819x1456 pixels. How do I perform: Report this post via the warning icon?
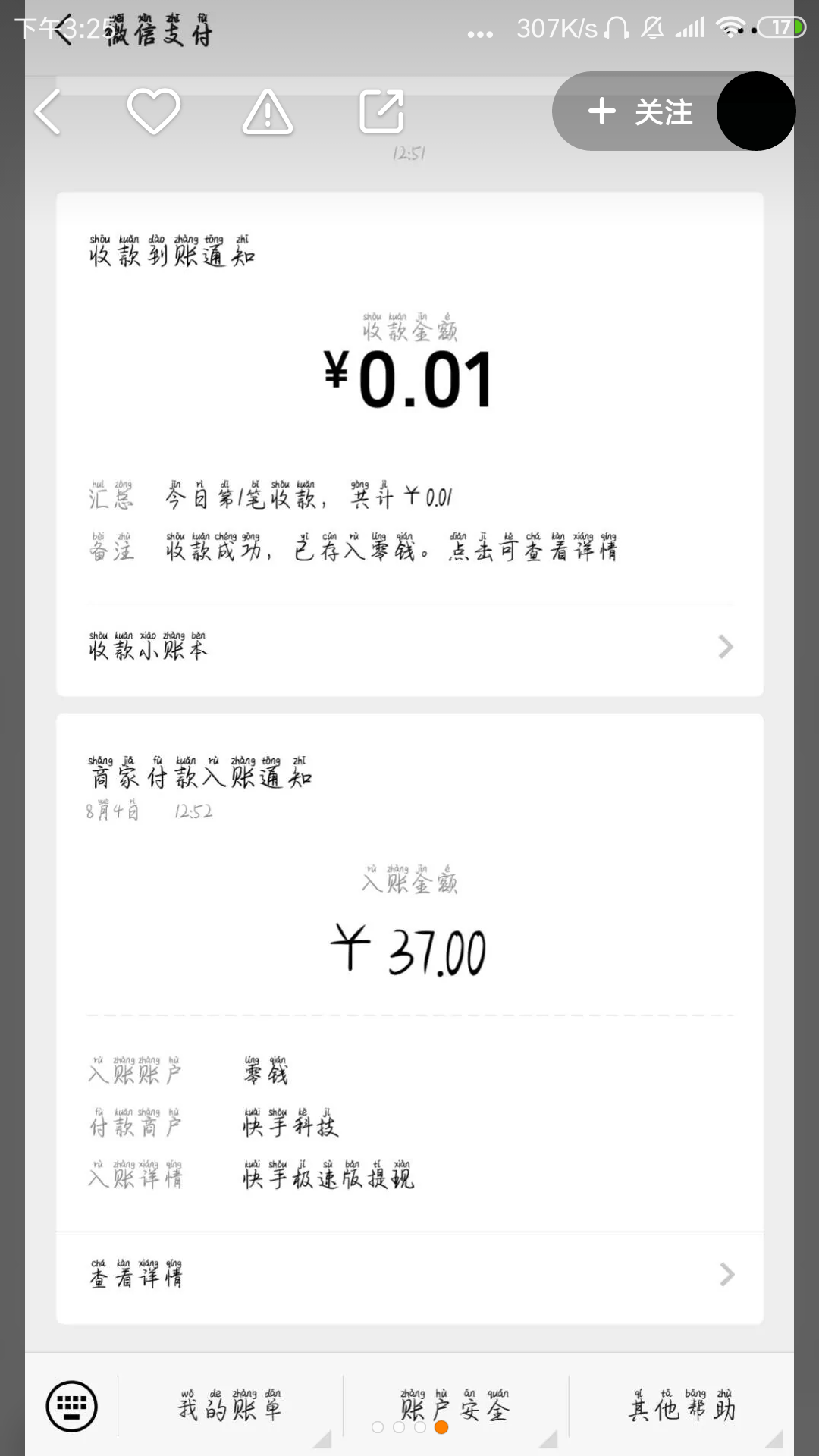click(x=268, y=112)
